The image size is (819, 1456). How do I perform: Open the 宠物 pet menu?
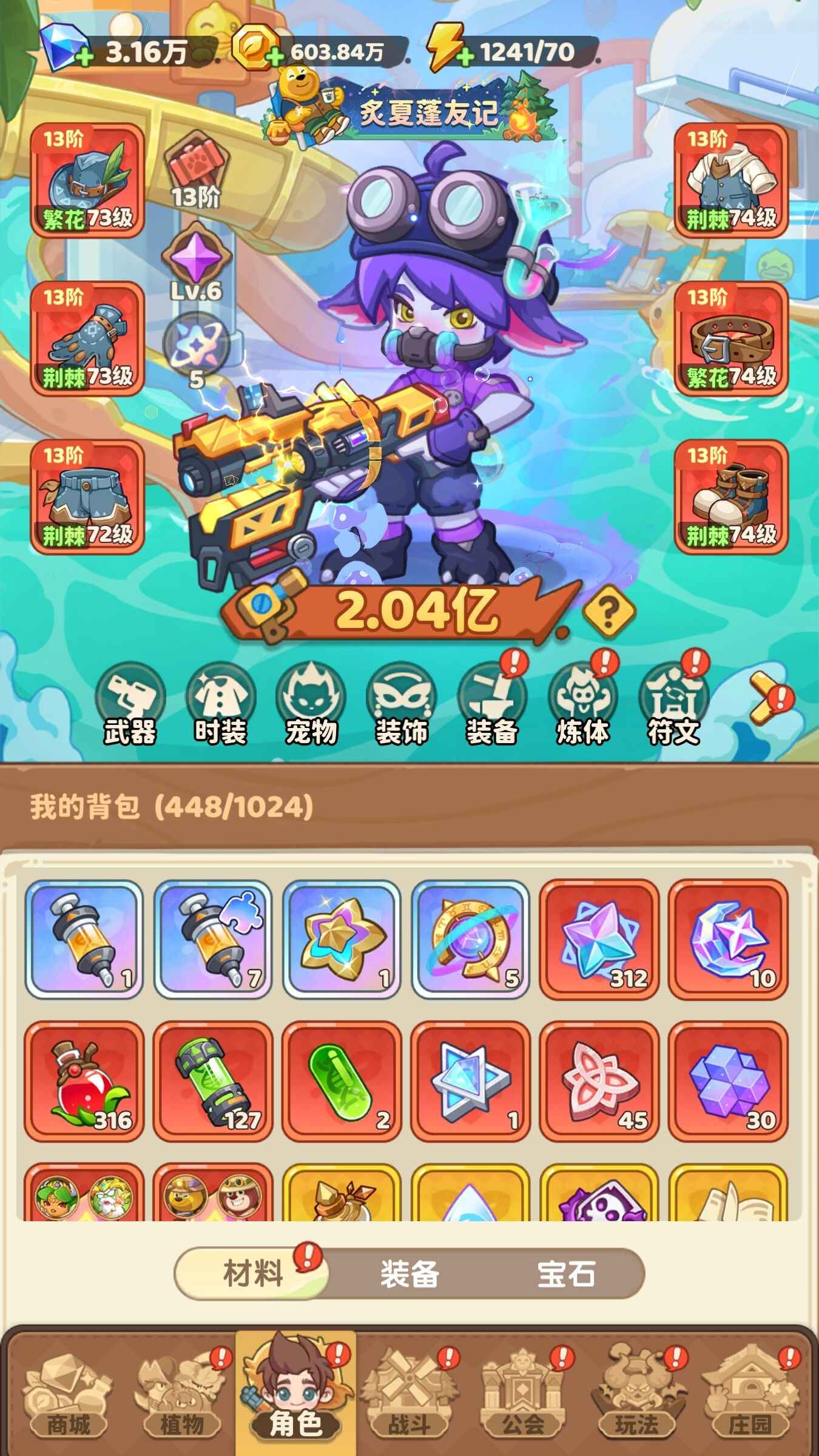(311, 704)
